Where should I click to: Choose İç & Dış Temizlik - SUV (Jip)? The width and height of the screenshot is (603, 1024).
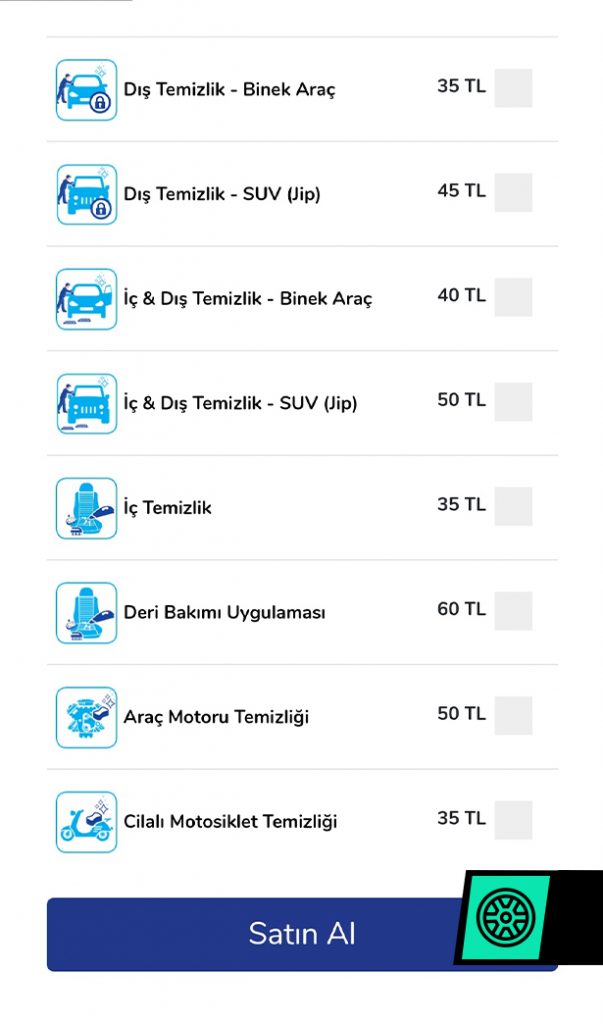(513, 402)
